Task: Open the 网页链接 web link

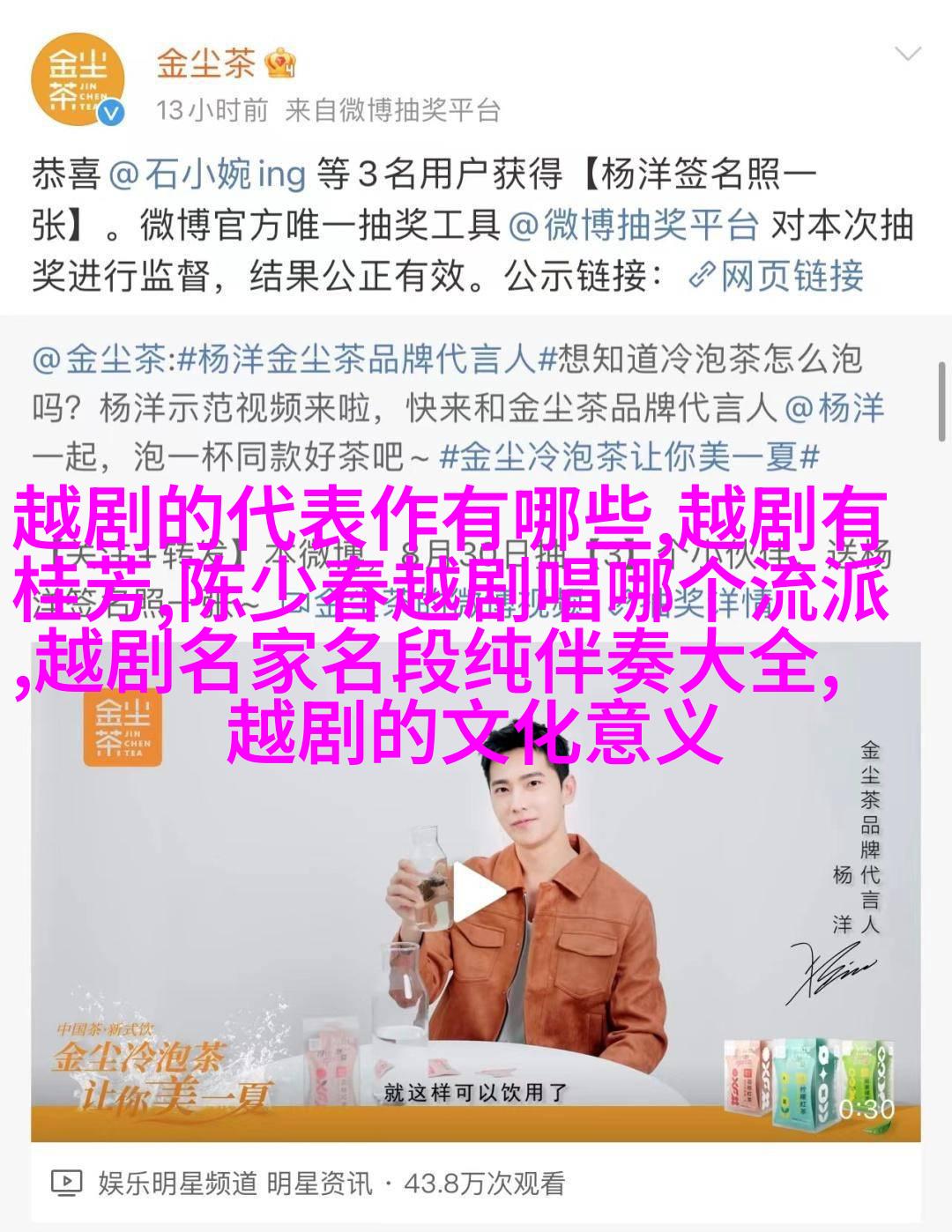Action: [776, 277]
